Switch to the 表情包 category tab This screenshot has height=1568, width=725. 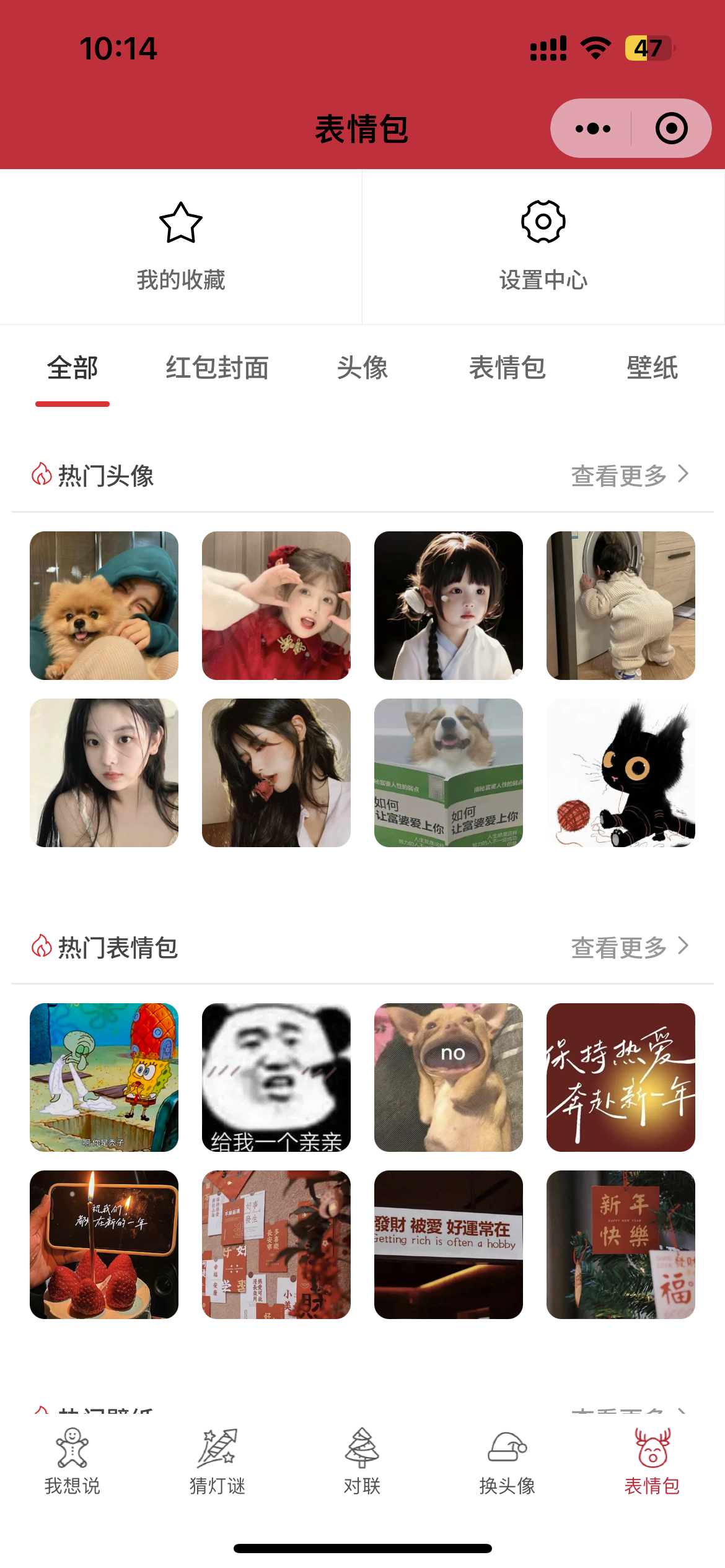click(x=507, y=368)
